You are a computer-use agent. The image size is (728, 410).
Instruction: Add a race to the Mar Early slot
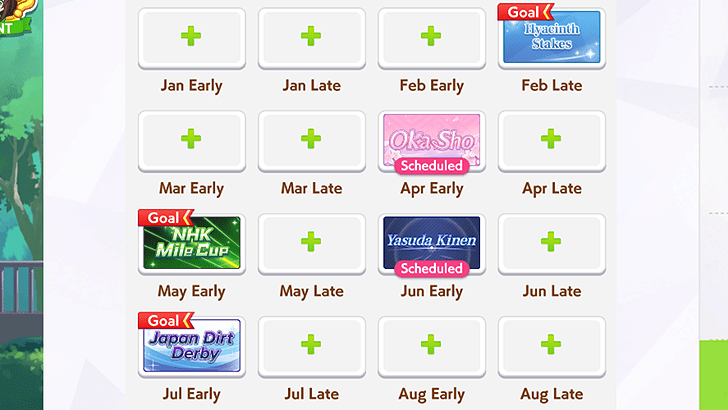[191, 140]
